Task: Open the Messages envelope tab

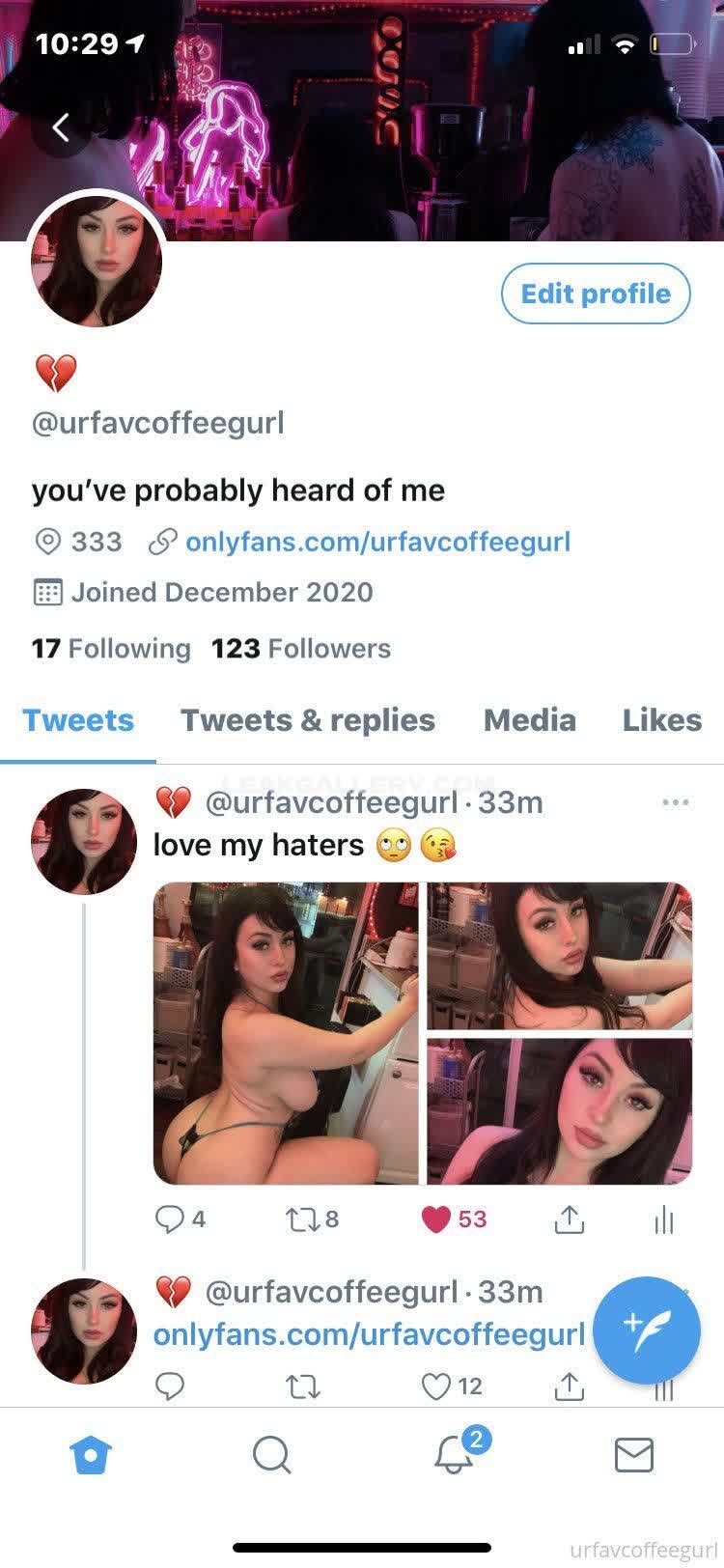Action: (633, 1454)
